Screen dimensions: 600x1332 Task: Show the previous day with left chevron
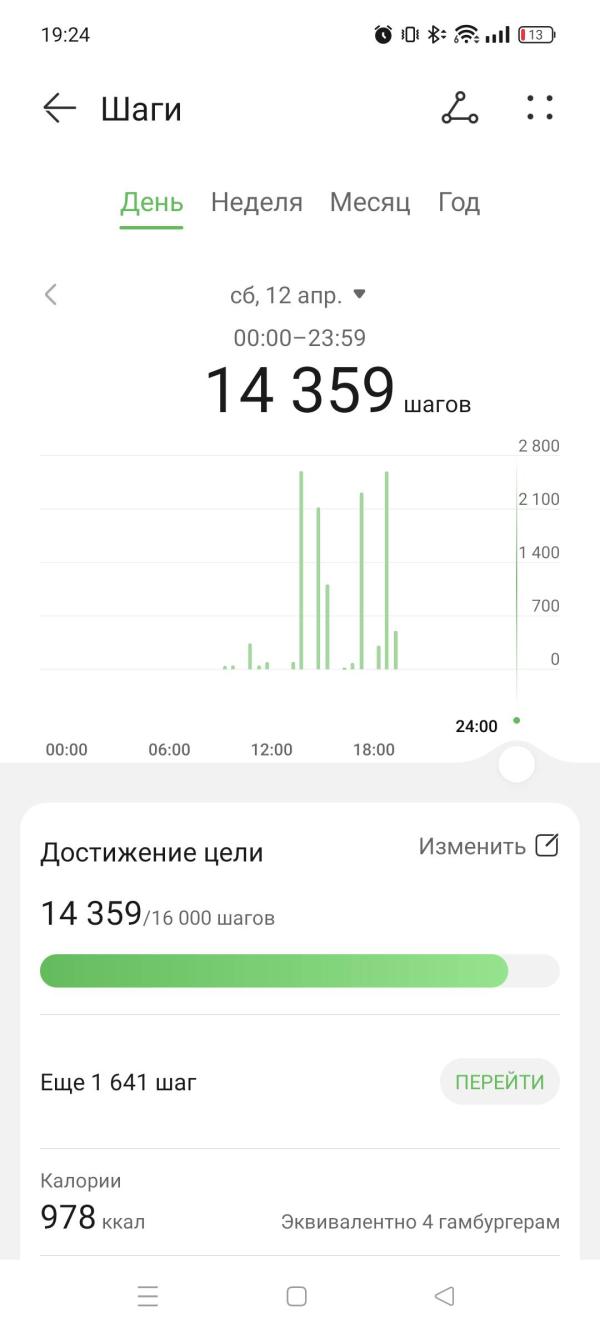pyautogui.click(x=51, y=295)
